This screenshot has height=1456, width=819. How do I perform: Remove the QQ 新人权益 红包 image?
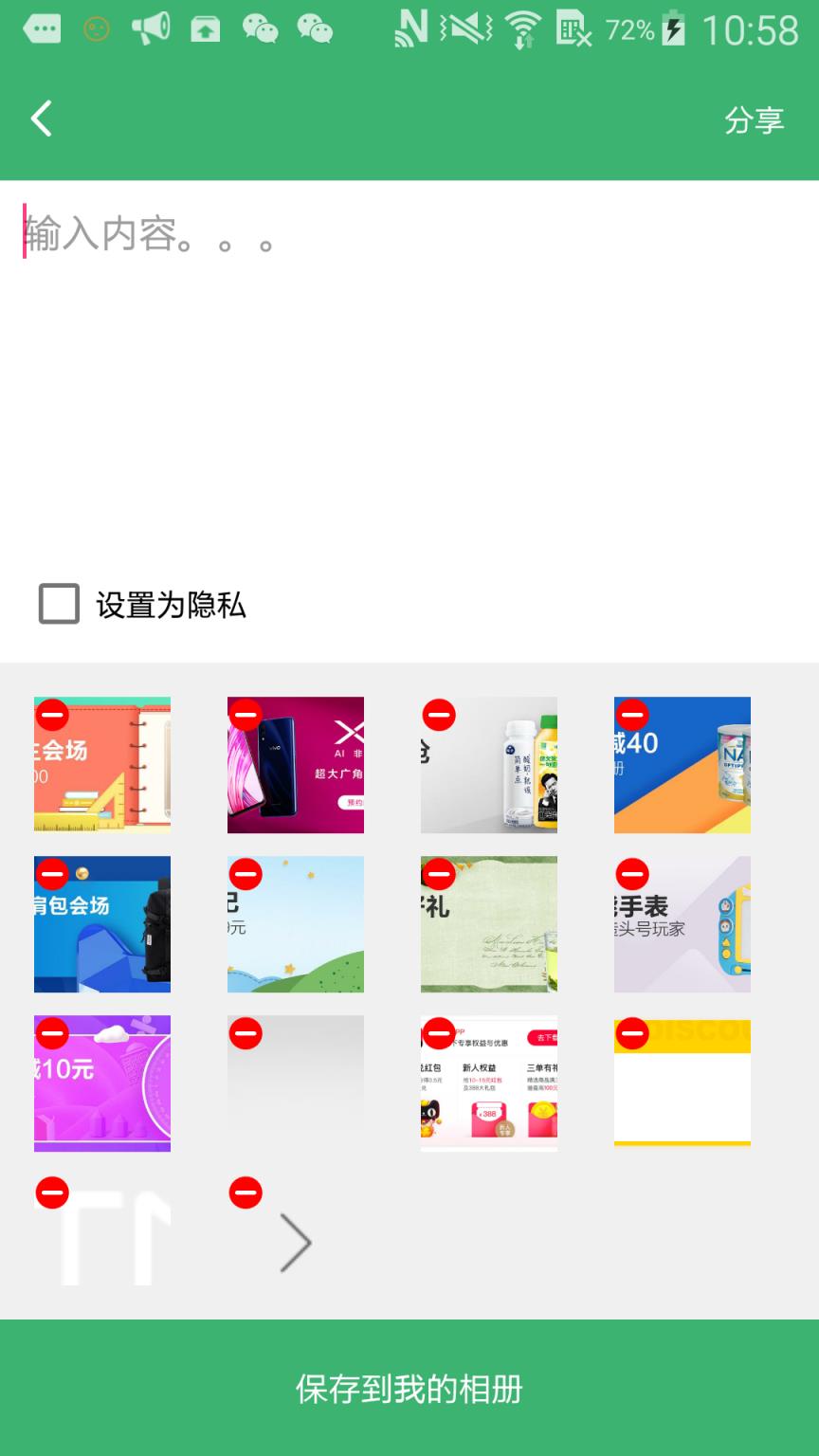click(x=438, y=1033)
